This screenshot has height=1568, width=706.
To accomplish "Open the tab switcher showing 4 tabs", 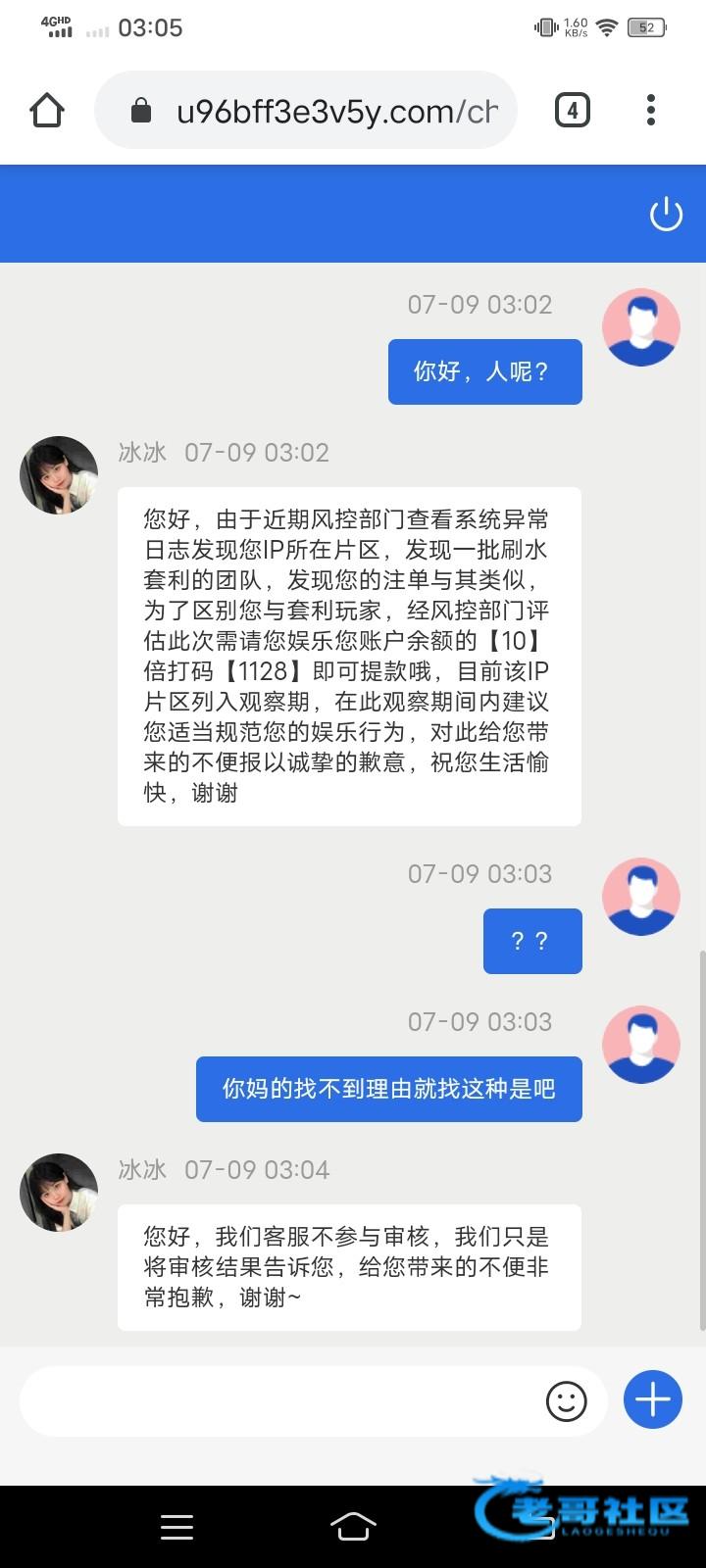I will tap(573, 110).
